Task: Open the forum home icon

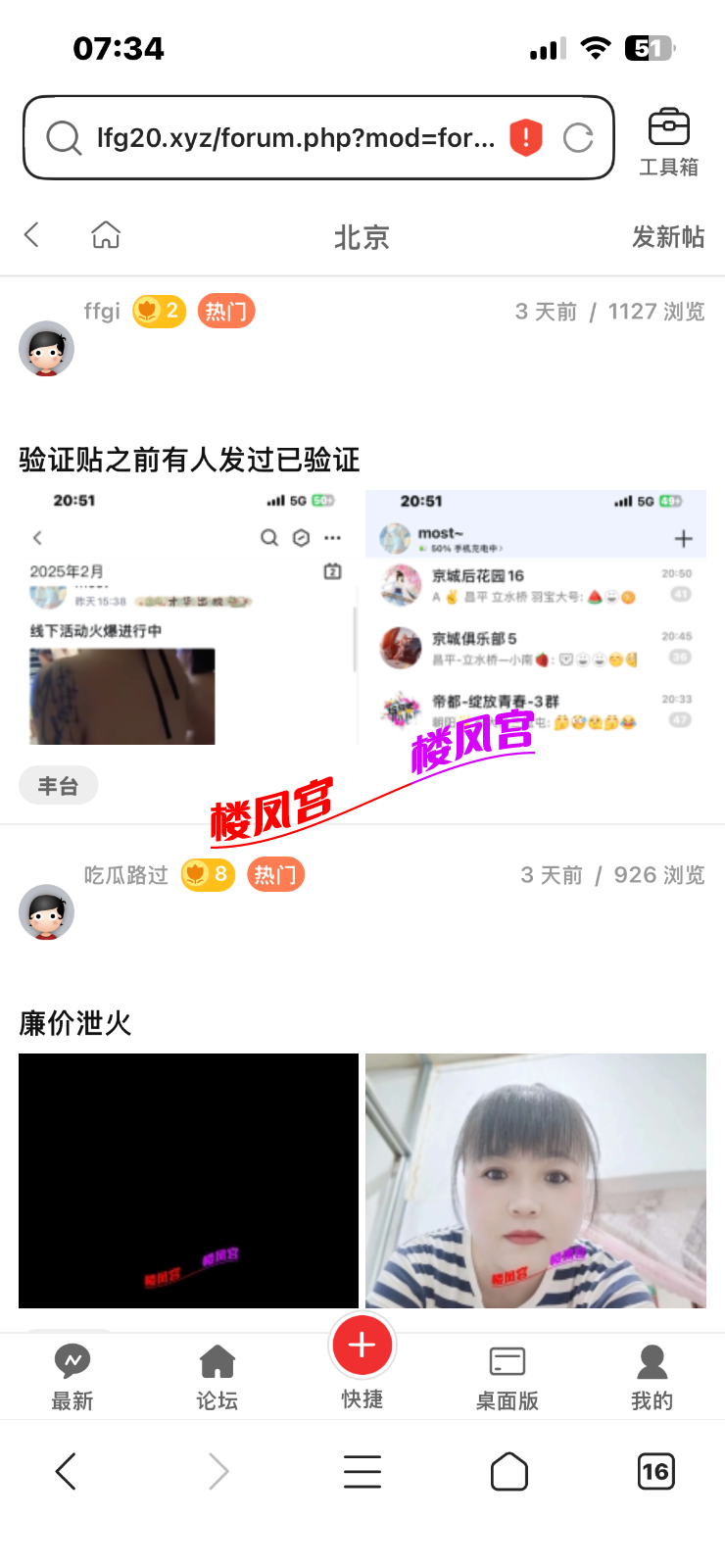Action: (106, 235)
